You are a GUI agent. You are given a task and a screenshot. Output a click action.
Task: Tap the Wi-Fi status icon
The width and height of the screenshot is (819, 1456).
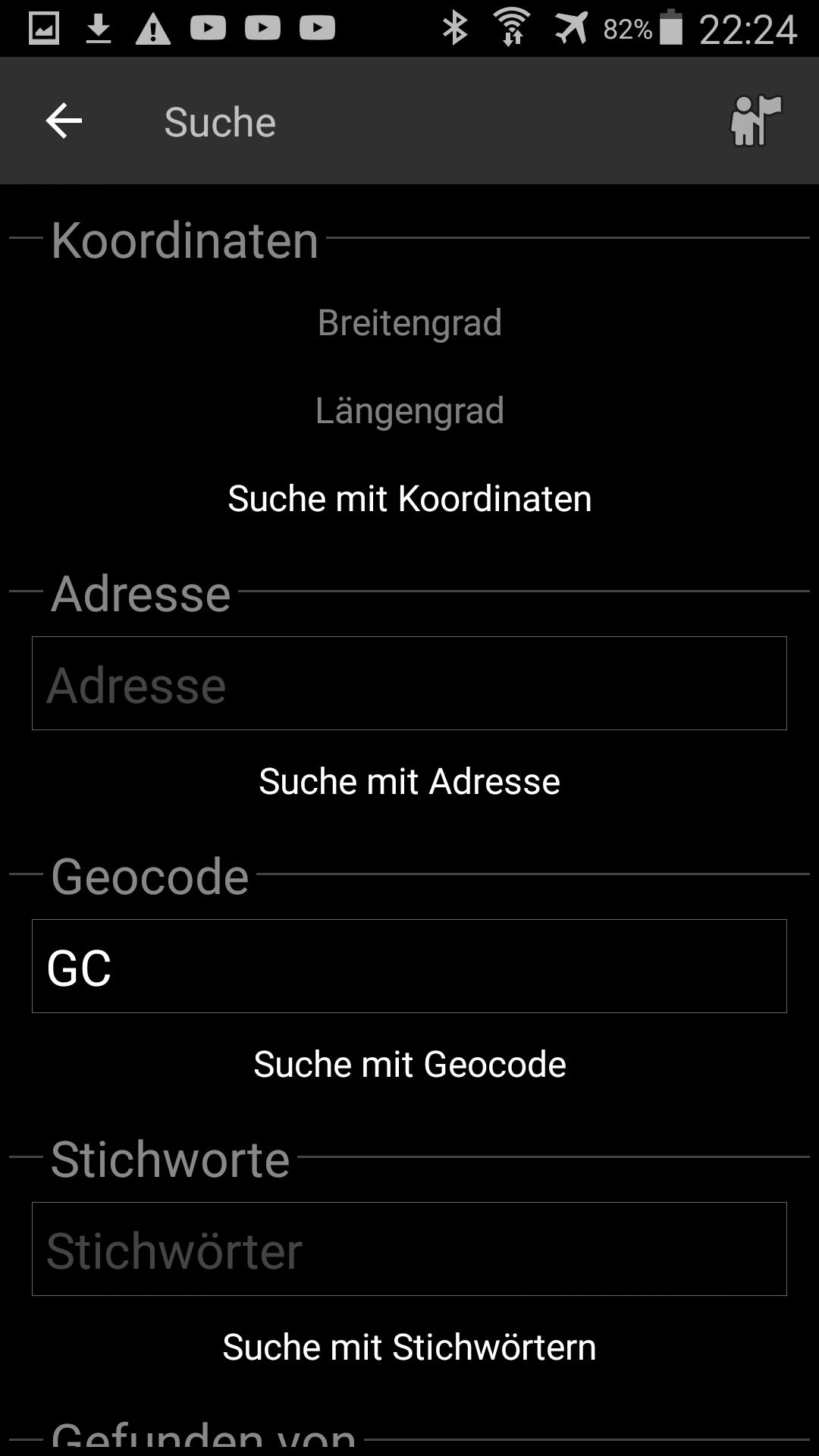coord(510,27)
